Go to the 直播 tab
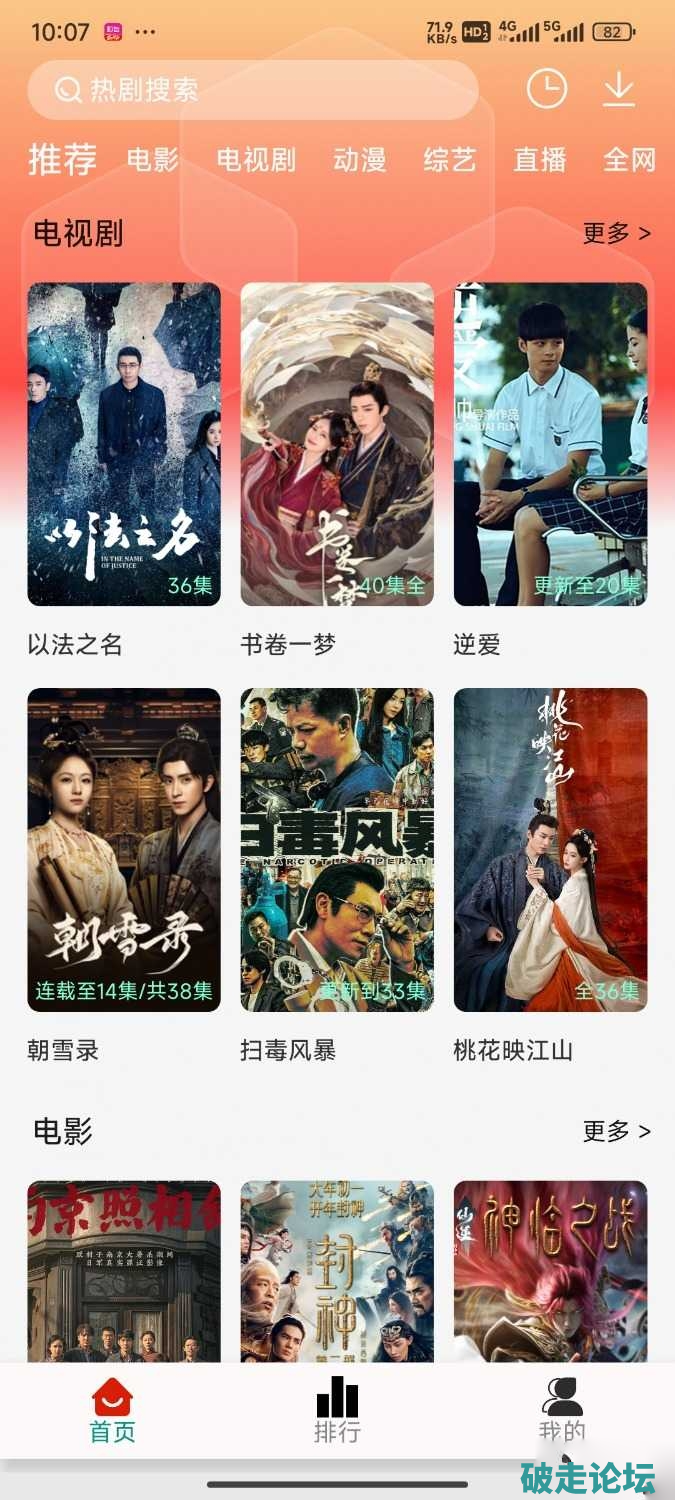Viewport: 675px width, 1500px height. [x=540, y=160]
